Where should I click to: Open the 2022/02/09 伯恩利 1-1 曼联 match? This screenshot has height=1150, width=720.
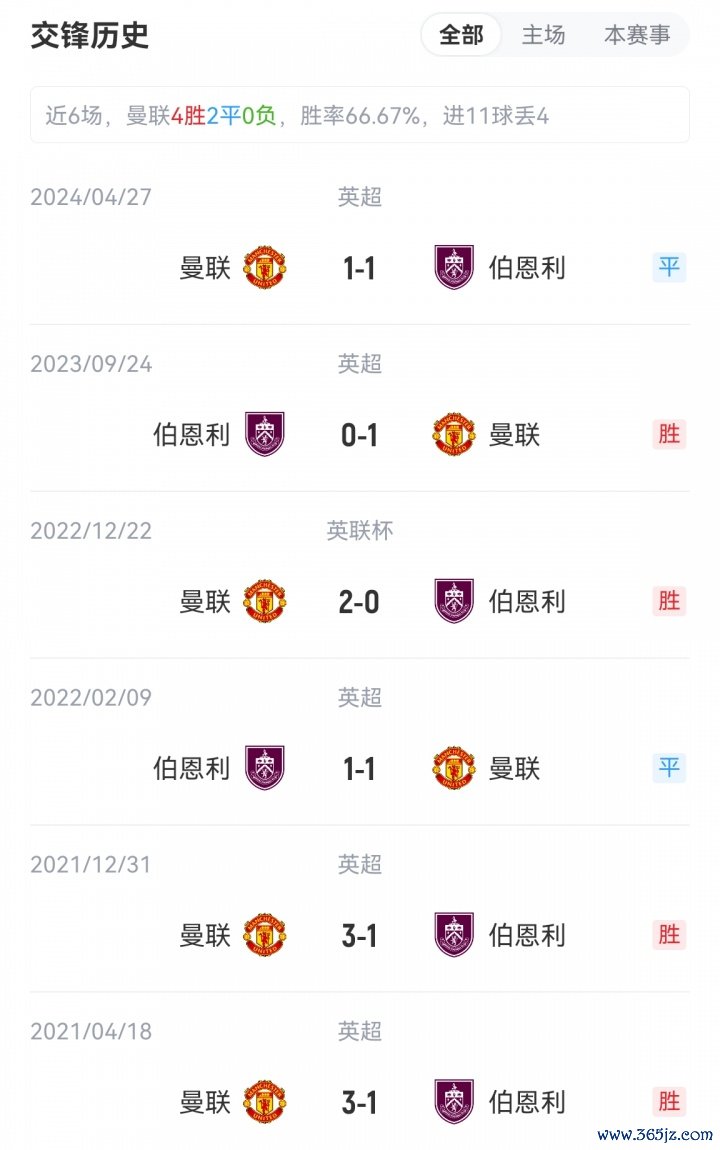click(x=359, y=769)
